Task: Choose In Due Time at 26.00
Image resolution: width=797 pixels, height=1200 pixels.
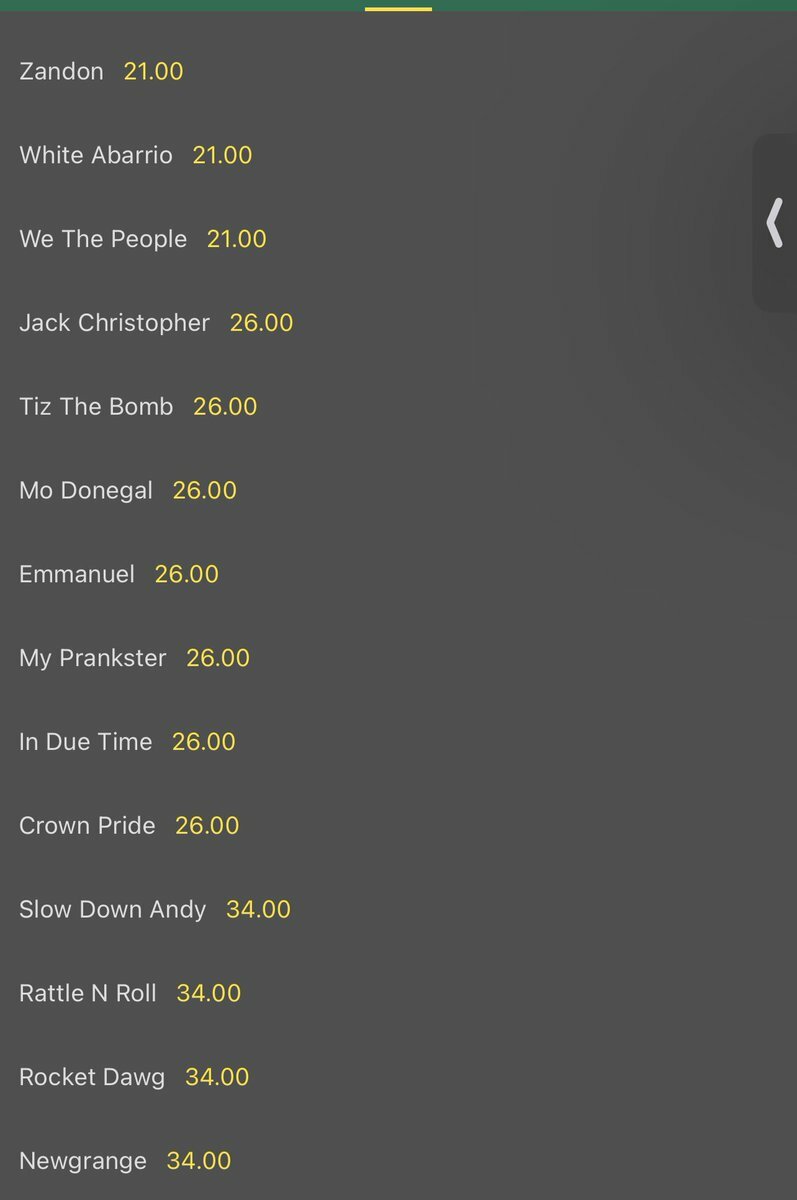Action: (x=203, y=742)
